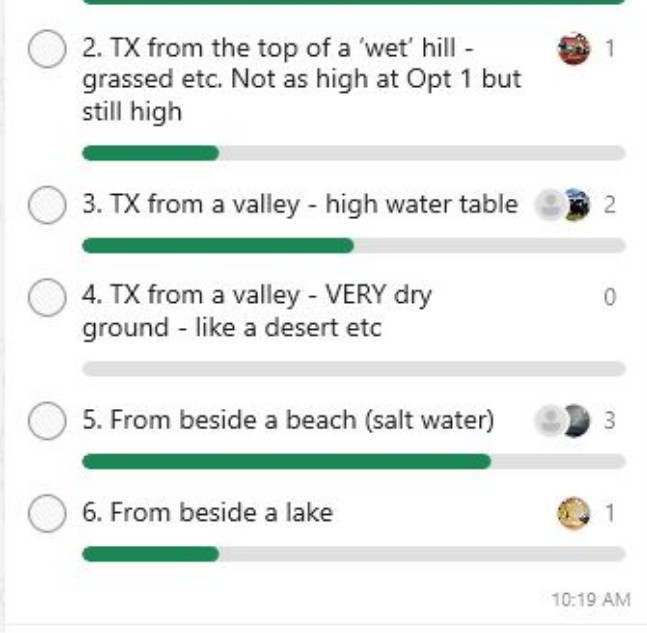Choose option 4 very dry ground valley
The width and height of the screenshot is (647, 633).
[x=46, y=297]
